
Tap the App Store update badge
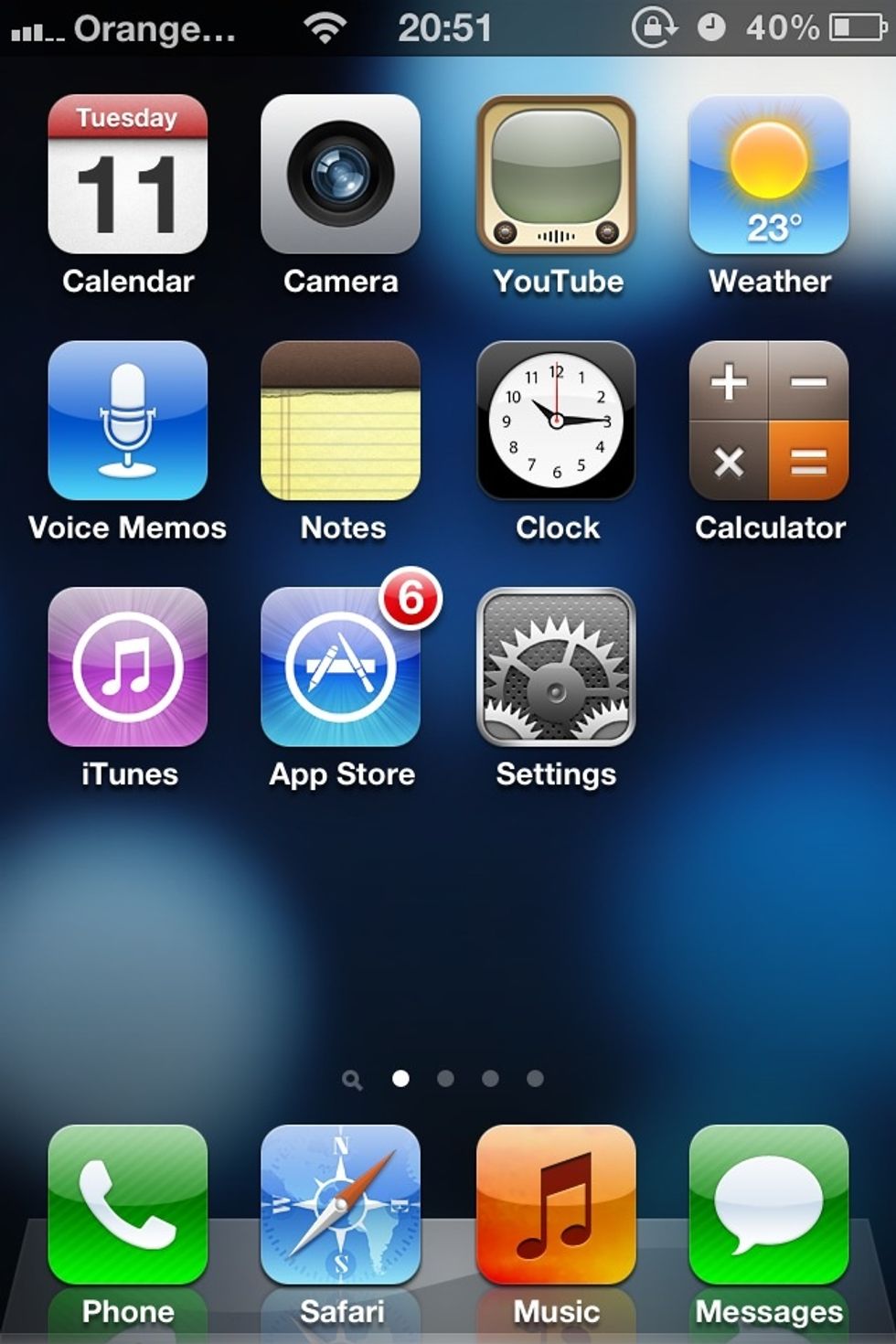413,596
